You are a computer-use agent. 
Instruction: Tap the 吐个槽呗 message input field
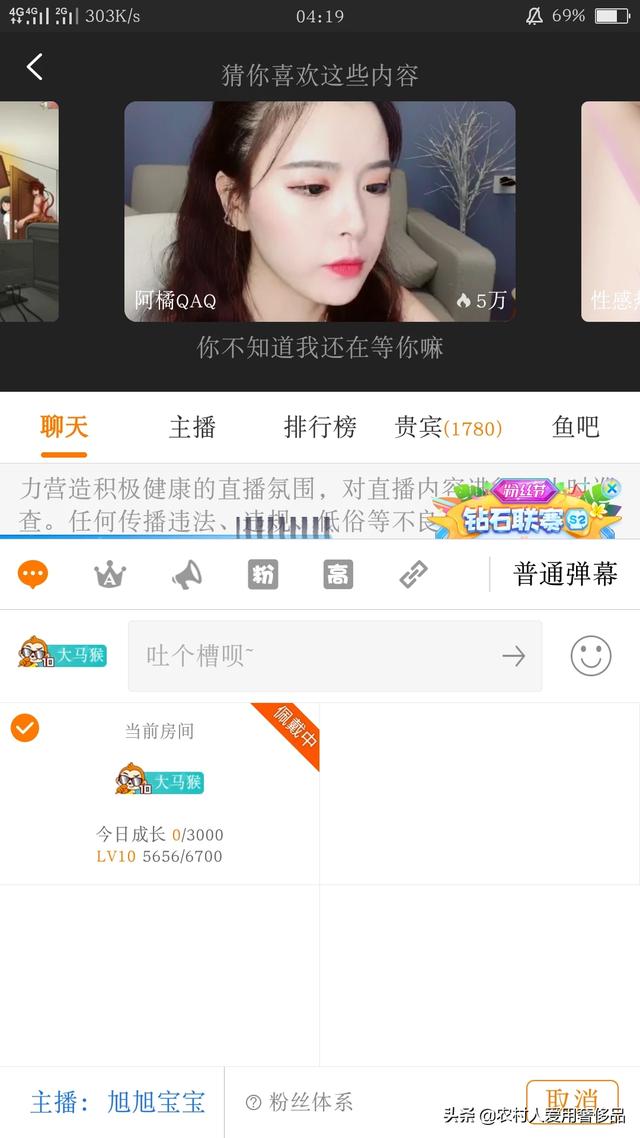(335, 656)
